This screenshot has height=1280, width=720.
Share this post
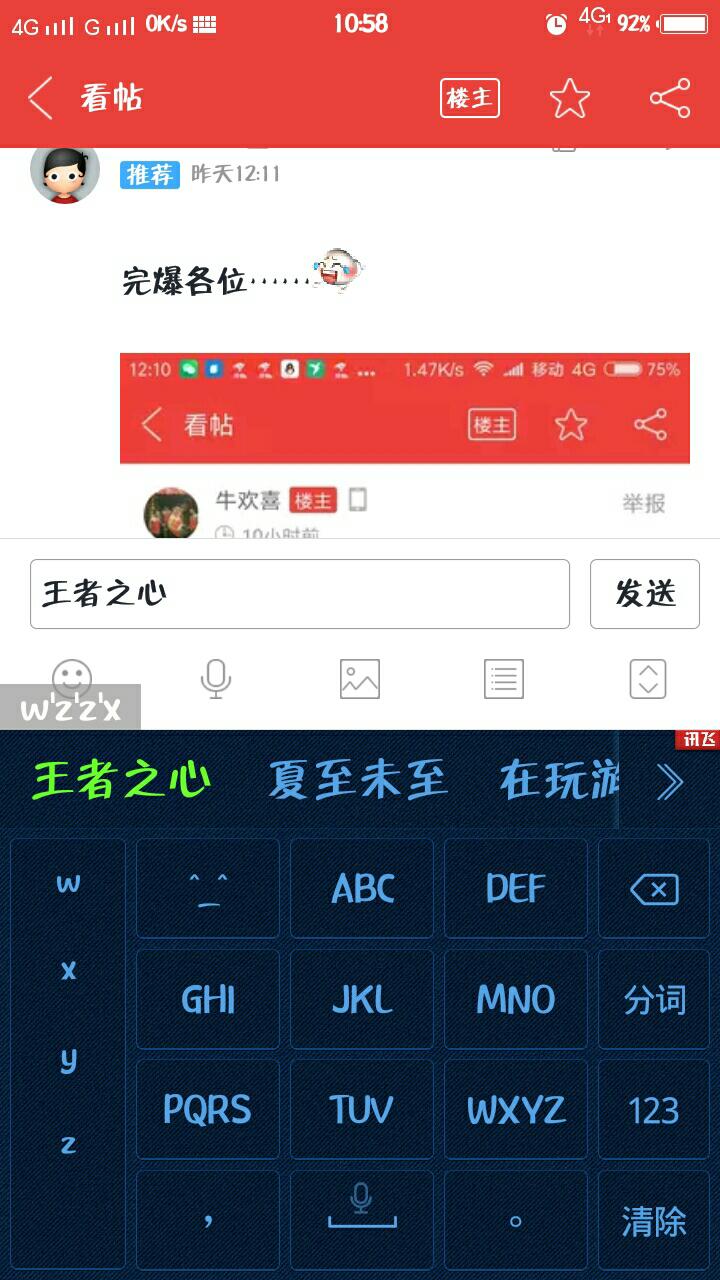coord(670,98)
